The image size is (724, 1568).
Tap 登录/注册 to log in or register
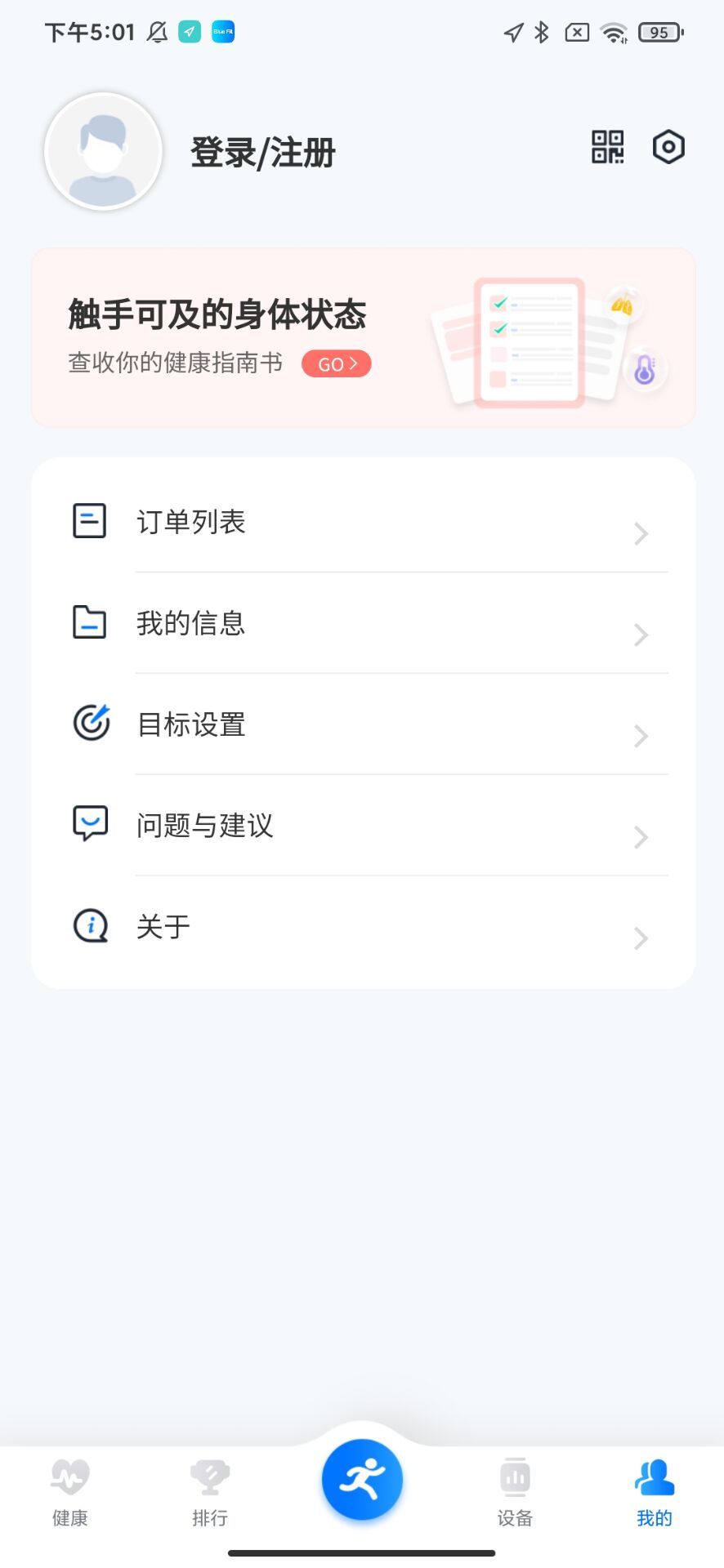coord(263,153)
